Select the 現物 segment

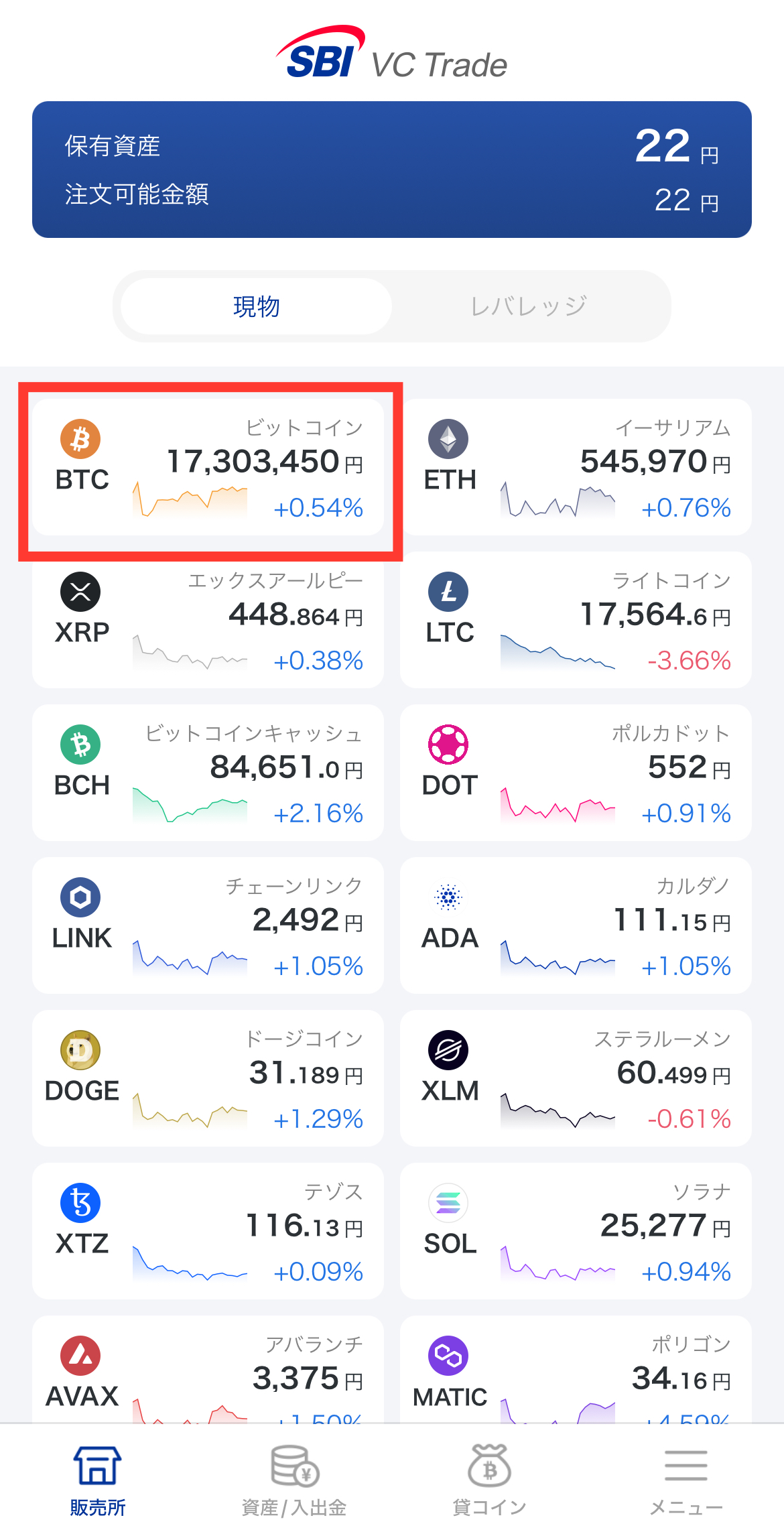coord(257,306)
